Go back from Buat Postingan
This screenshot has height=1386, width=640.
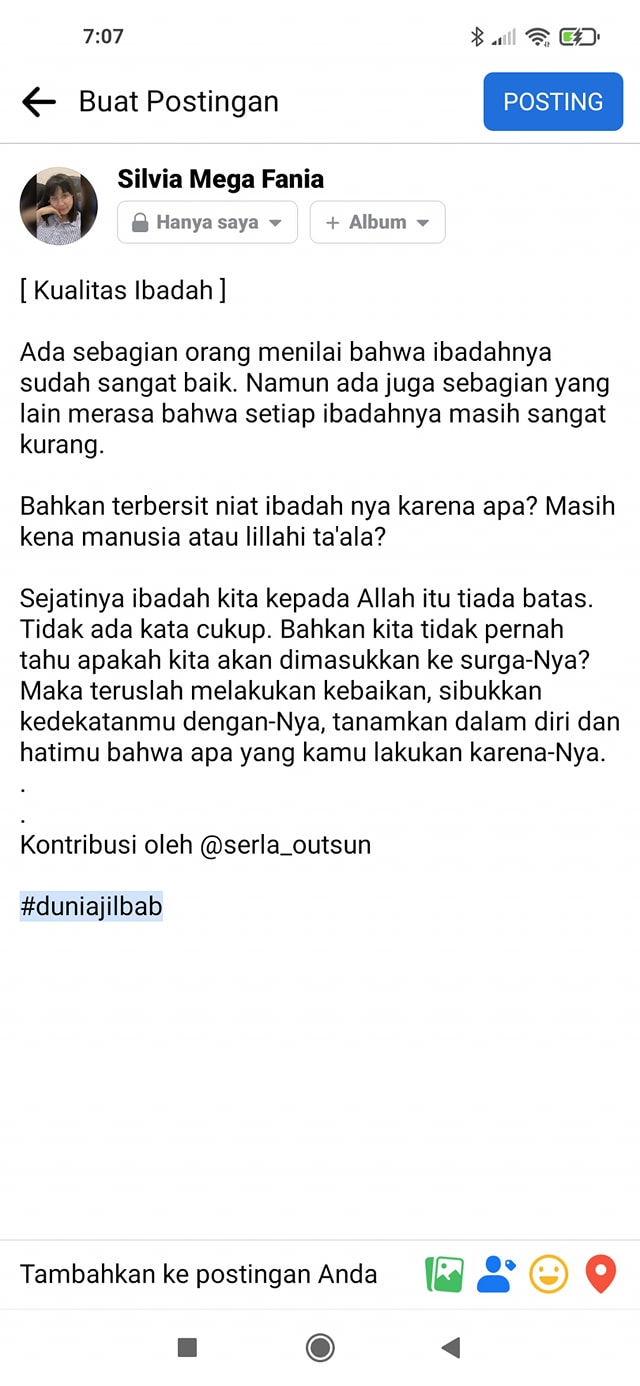click(38, 101)
